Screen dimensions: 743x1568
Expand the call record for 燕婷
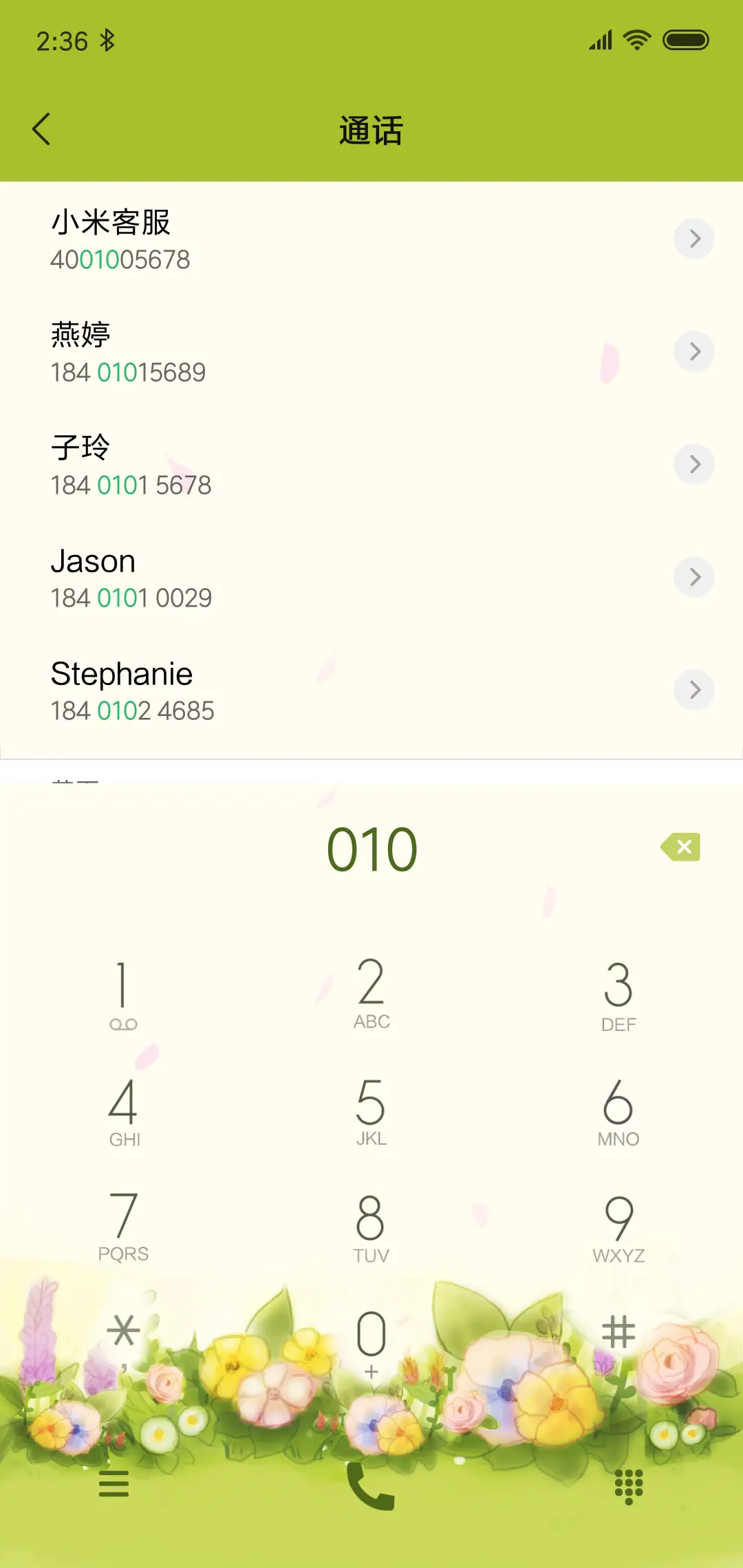pos(693,351)
